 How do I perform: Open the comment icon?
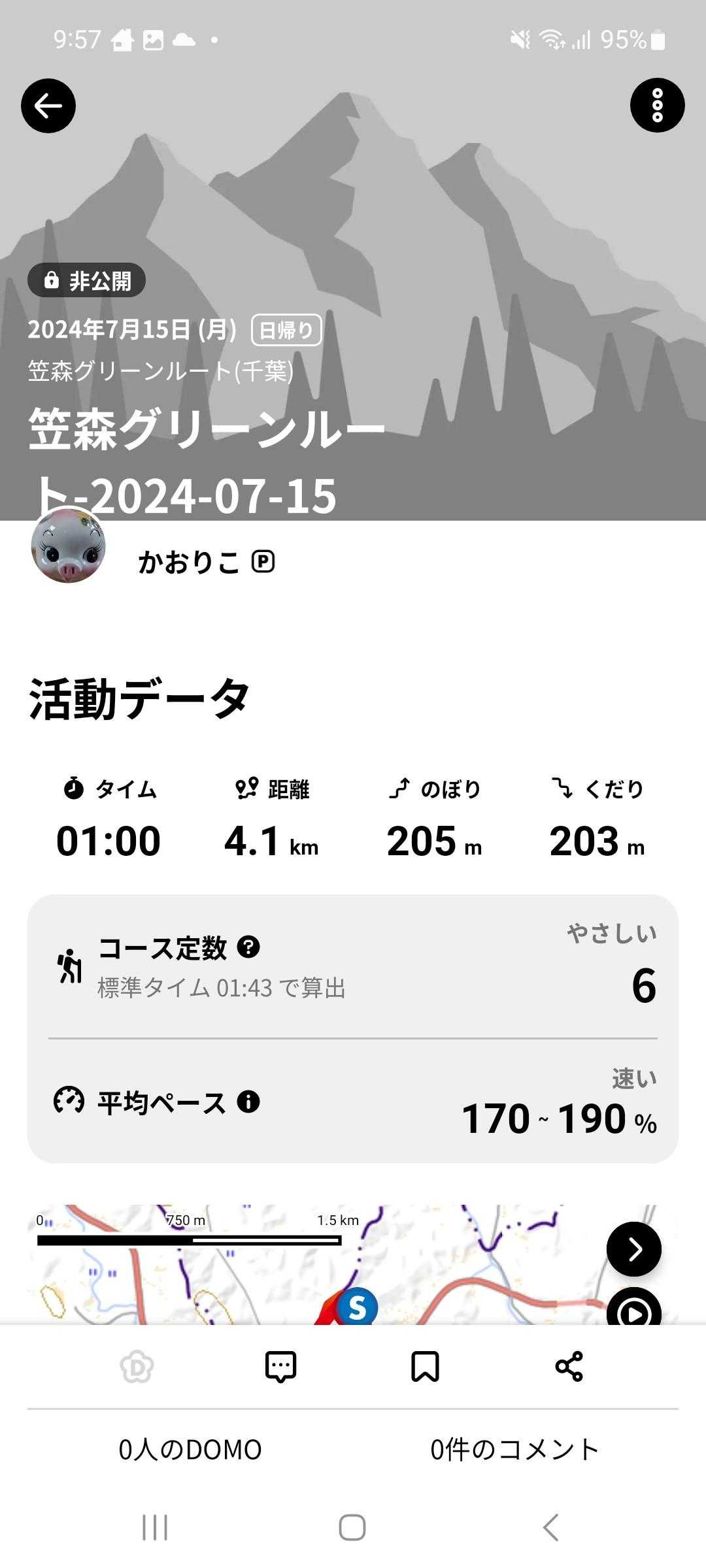point(281,1366)
